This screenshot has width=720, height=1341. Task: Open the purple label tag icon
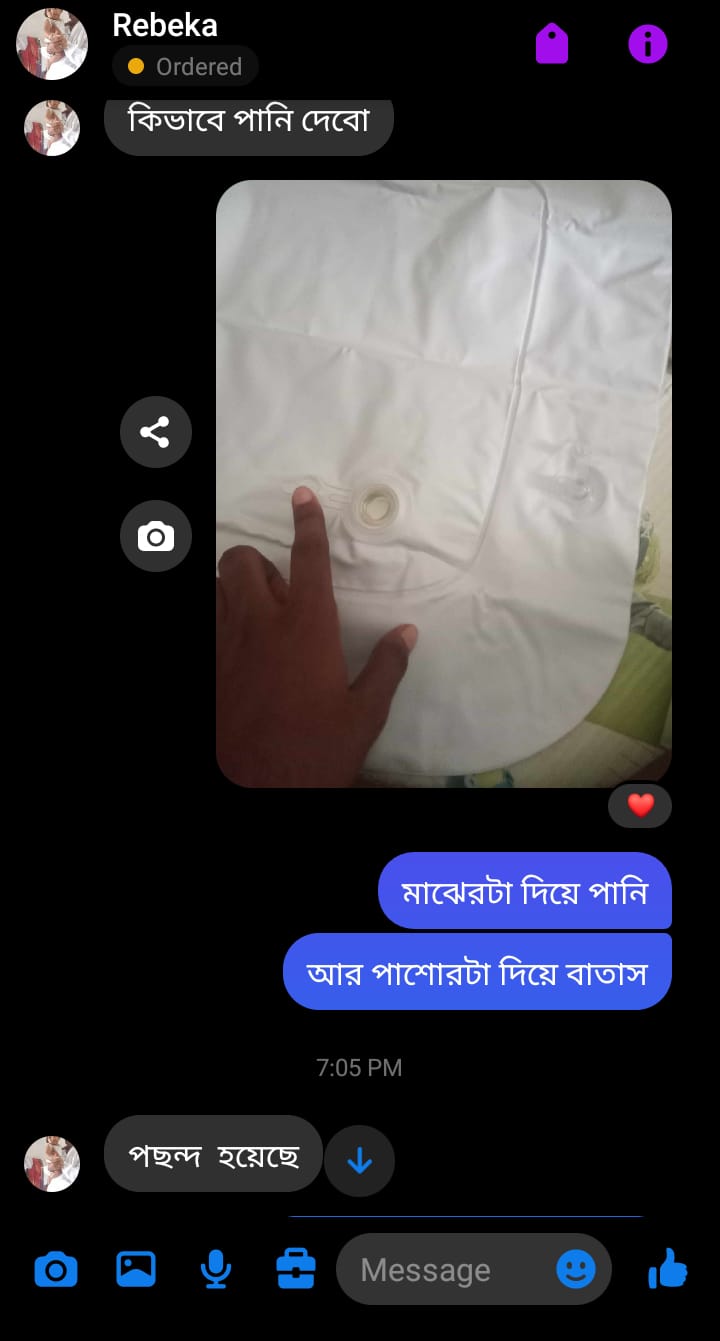click(x=552, y=44)
